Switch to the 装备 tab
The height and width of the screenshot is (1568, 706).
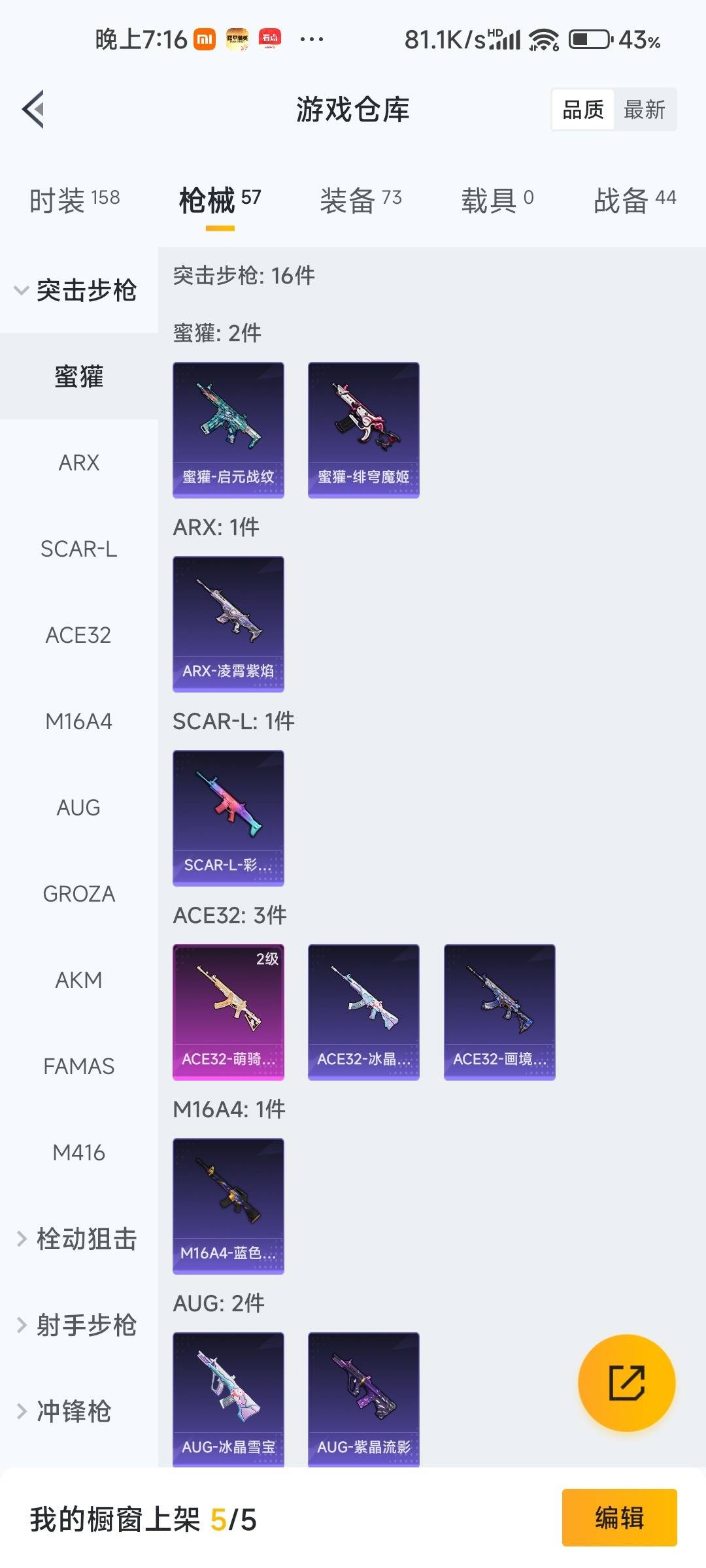point(360,200)
